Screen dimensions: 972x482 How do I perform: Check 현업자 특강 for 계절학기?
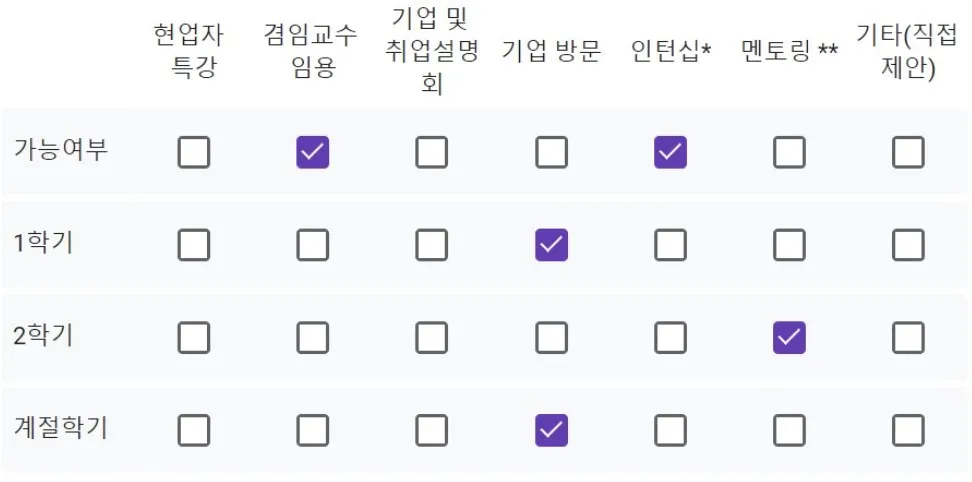pyautogui.click(x=193, y=431)
